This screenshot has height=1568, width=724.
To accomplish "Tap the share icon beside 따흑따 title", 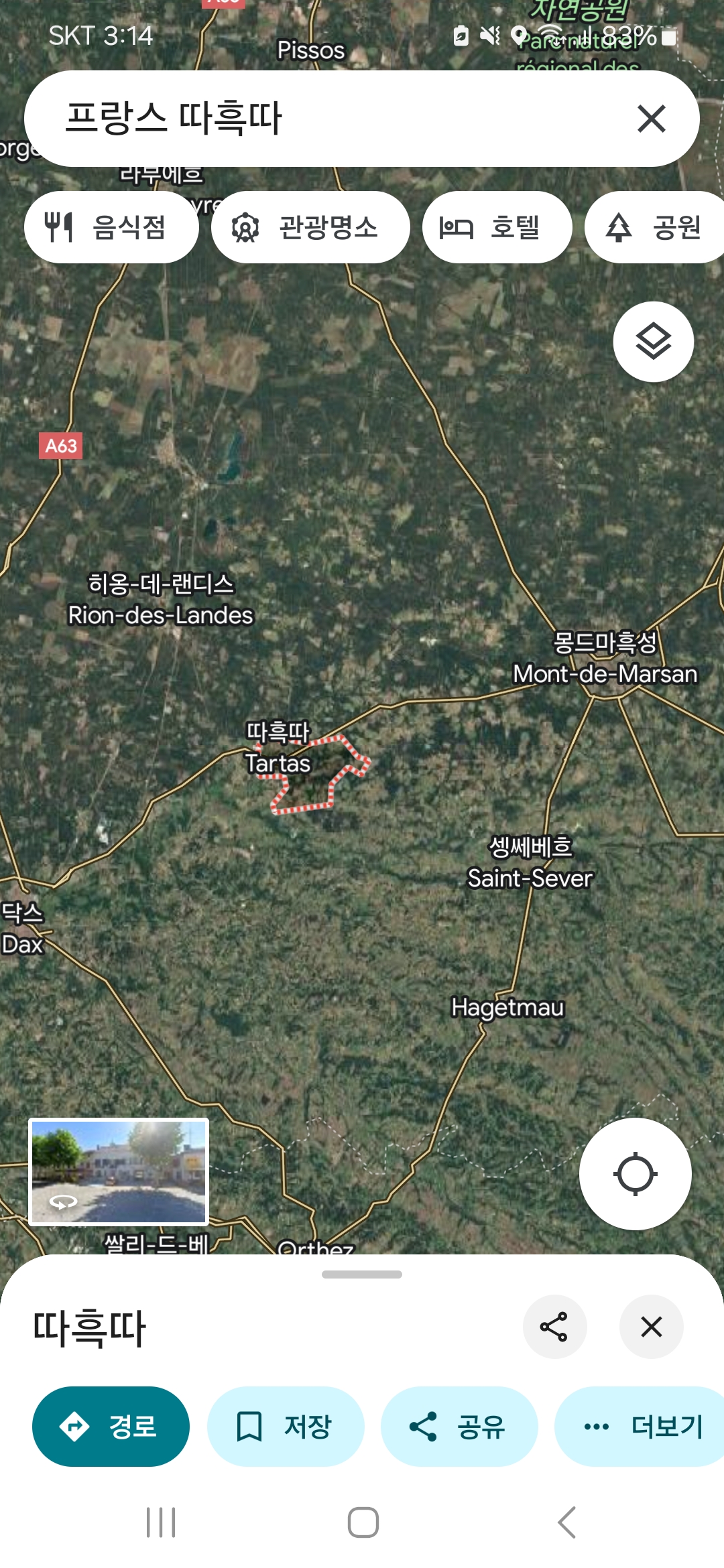I will 554,1327.
